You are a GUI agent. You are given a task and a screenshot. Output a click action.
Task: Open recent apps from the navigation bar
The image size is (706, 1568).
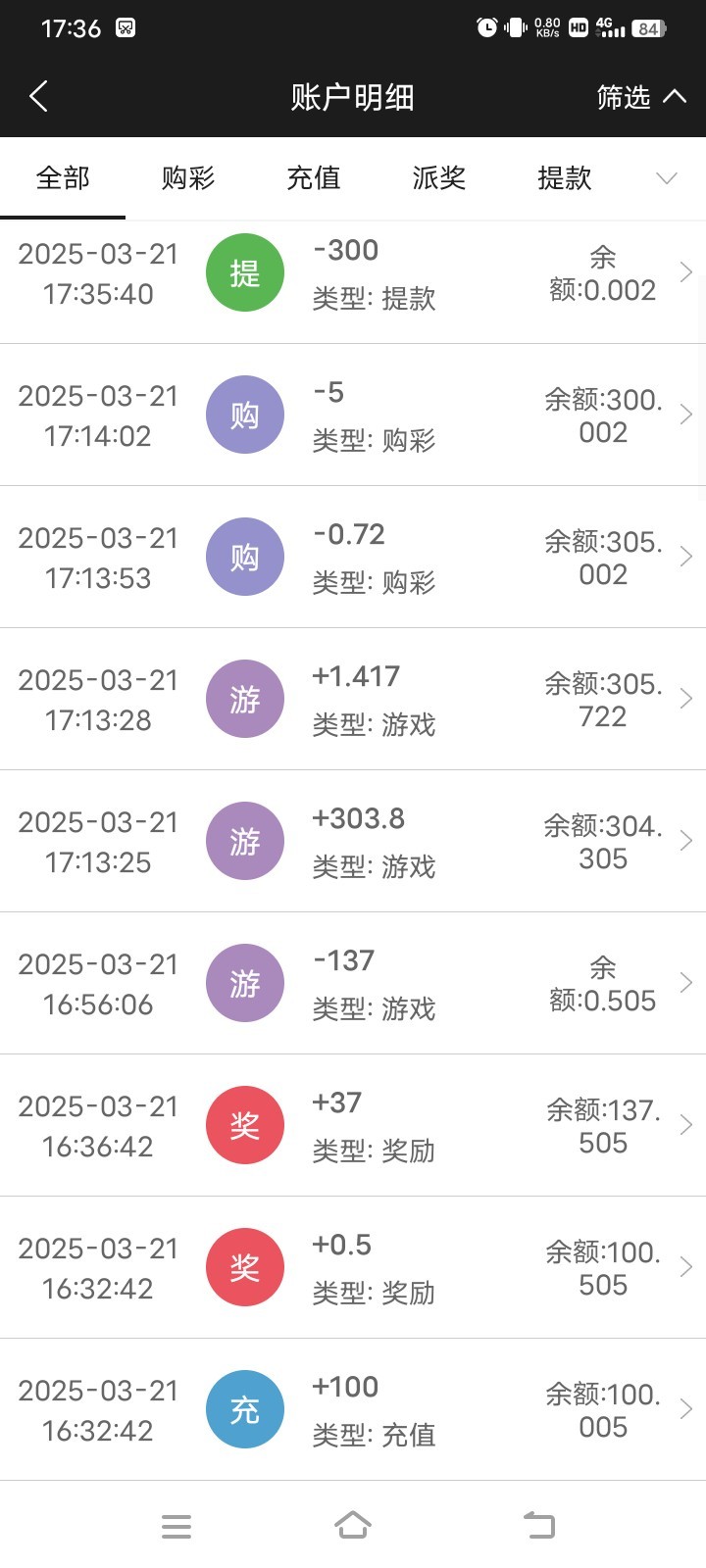pyautogui.click(x=176, y=1526)
